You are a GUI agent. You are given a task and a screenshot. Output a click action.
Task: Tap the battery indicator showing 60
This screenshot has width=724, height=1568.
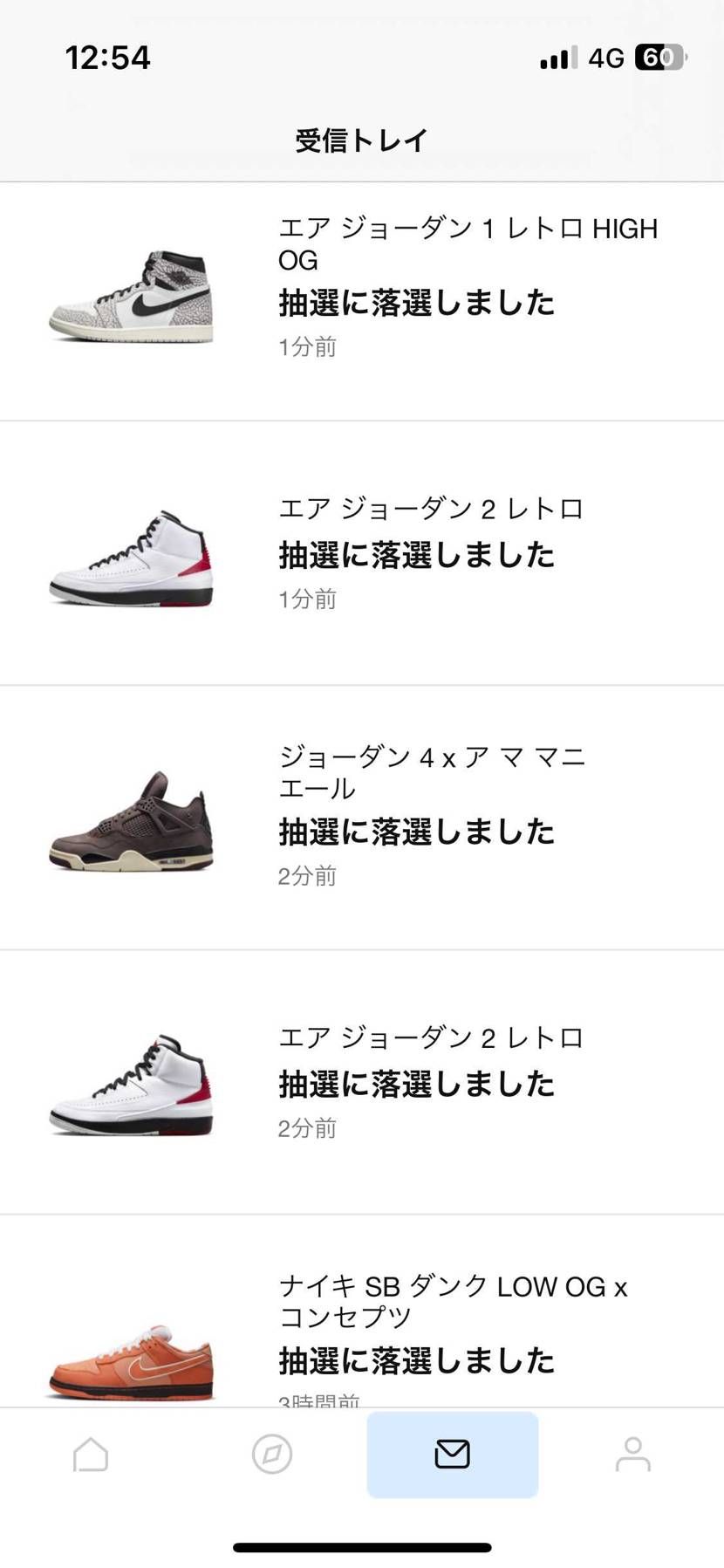pos(660,58)
